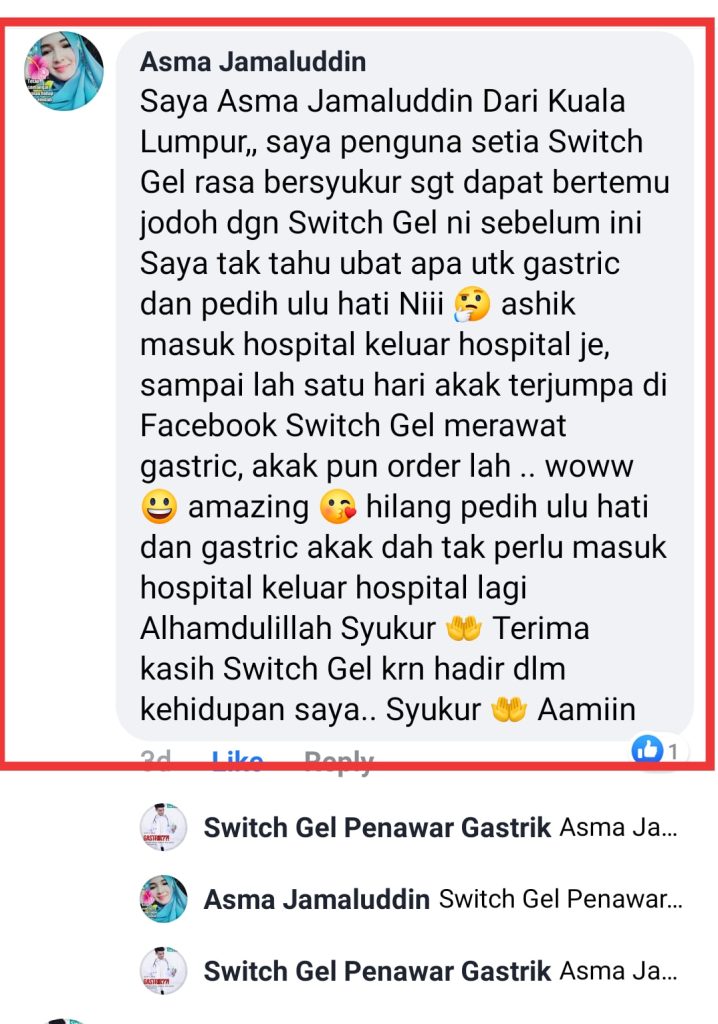The height and width of the screenshot is (1024, 718).
Task: View reactions count on Asma's comment
Action: [x=657, y=749]
